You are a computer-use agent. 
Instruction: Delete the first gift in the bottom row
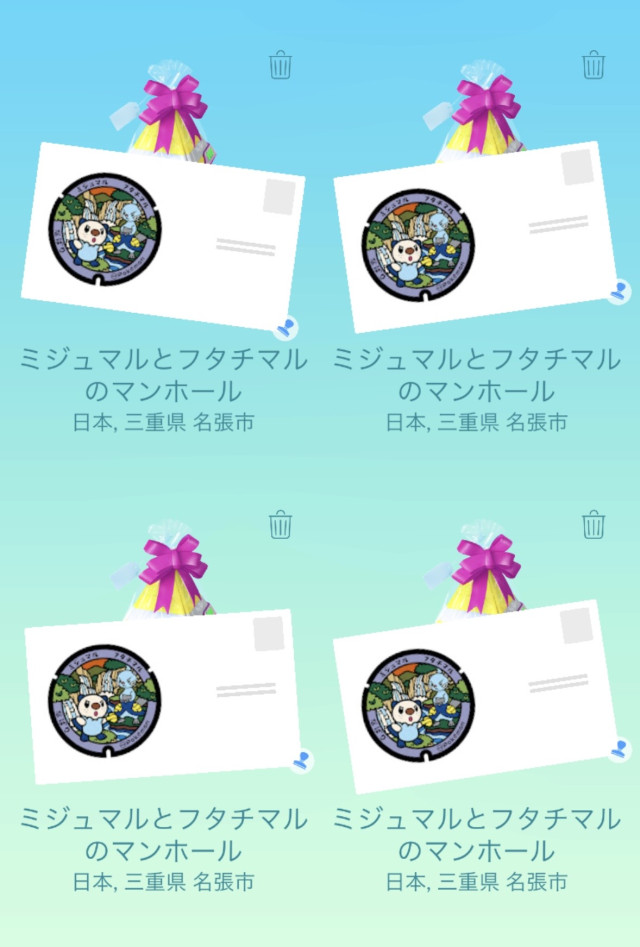(x=281, y=524)
